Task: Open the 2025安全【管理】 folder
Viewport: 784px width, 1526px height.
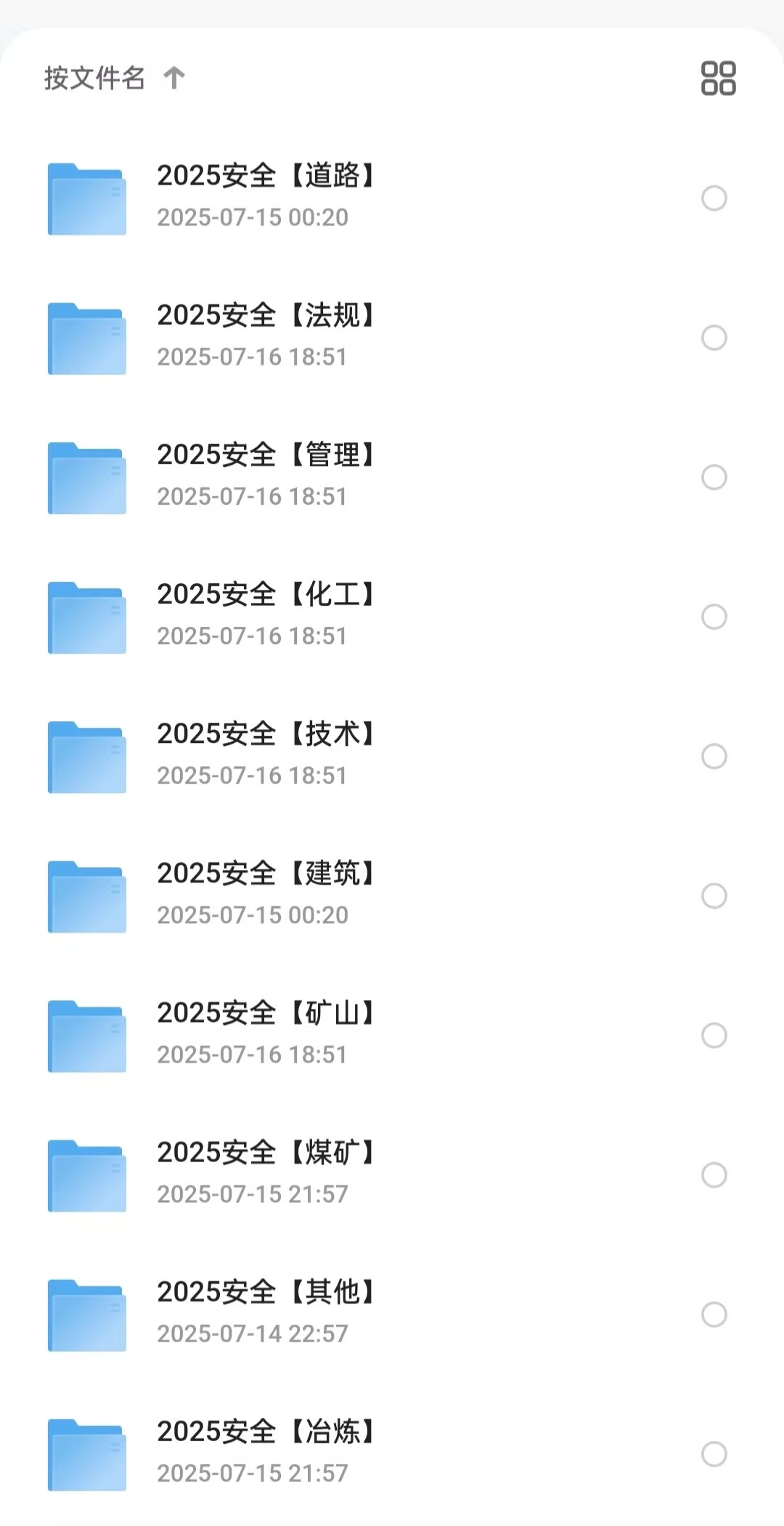Action: (x=392, y=476)
